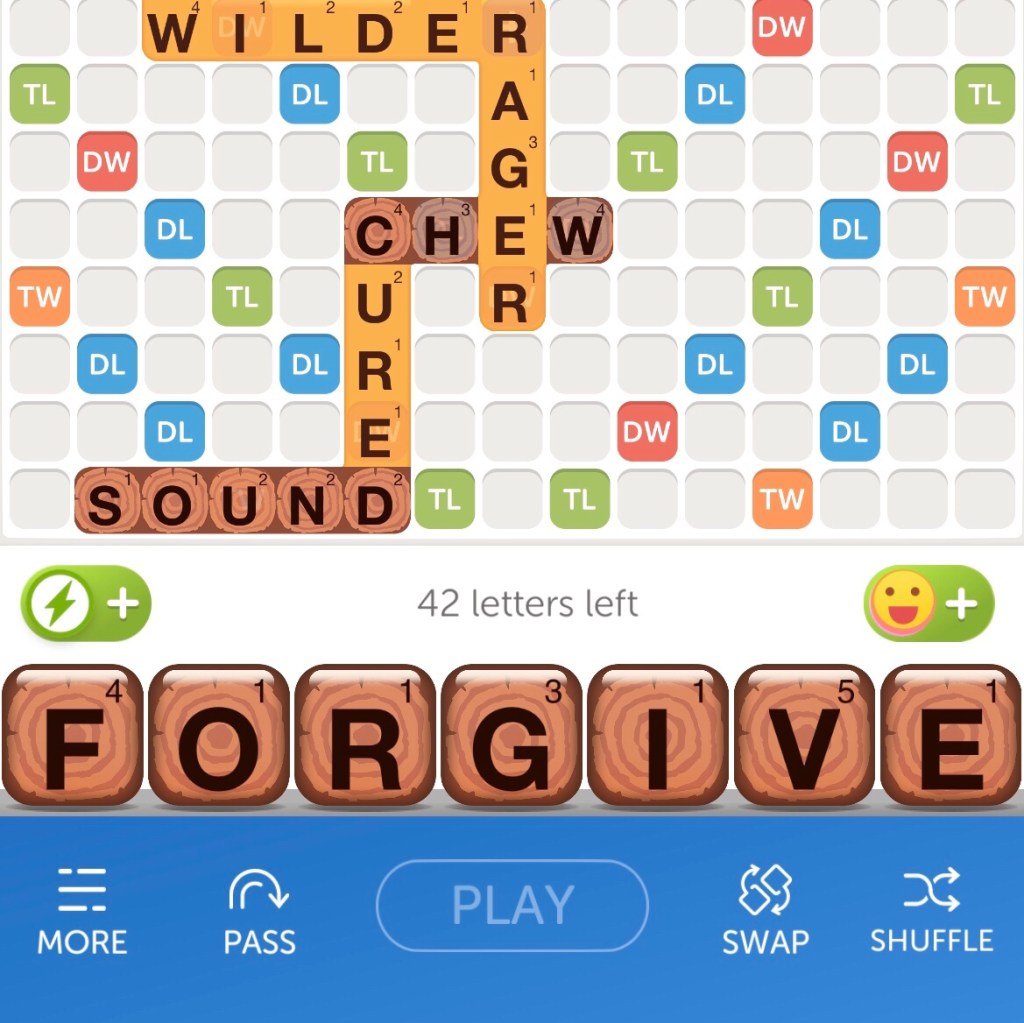The height and width of the screenshot is (1023, 1024).
Task: Shuffle the rack tiles
Action: coord(931,910)
